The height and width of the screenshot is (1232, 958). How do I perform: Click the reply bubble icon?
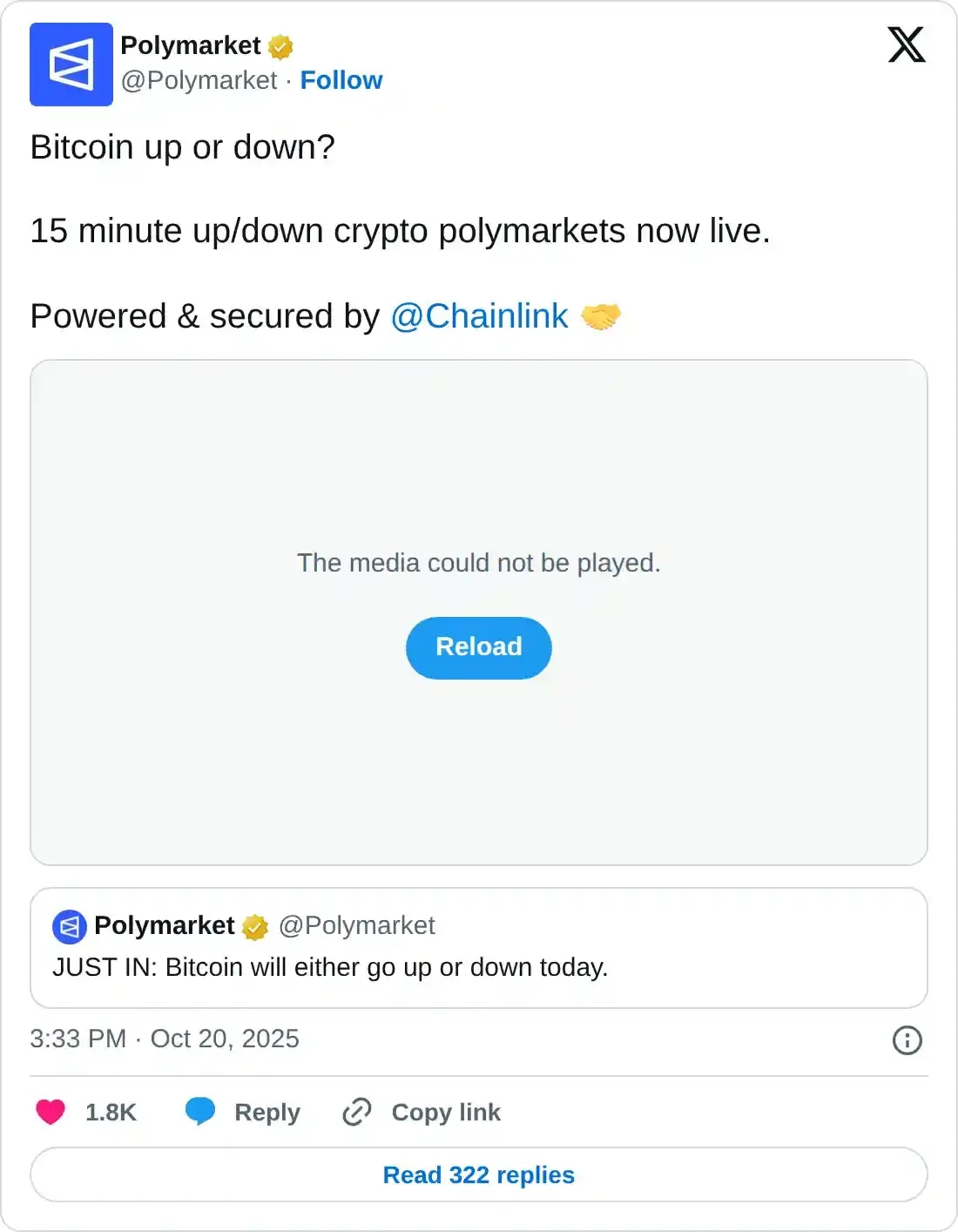[x=200, y=1112]
